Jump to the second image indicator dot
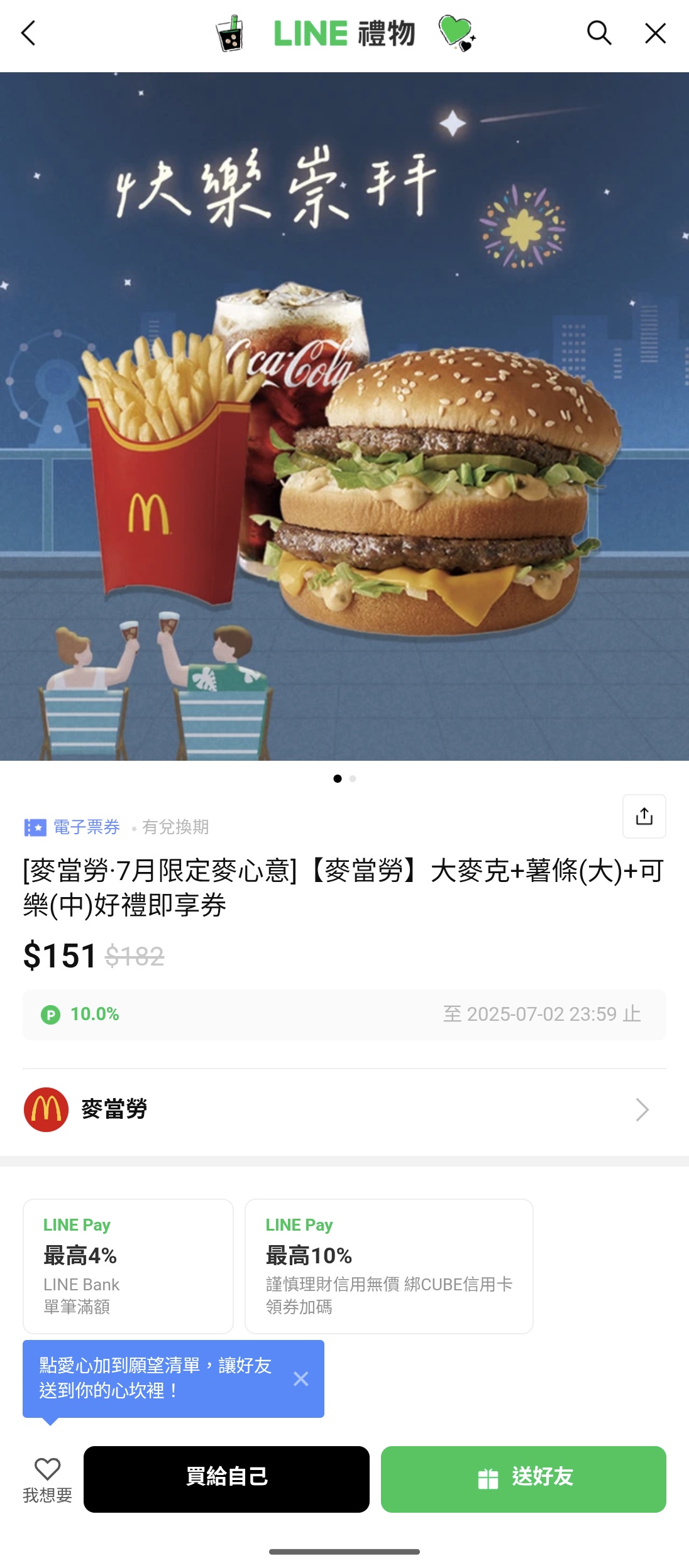Viewport: 689px width, 1568px height. click(x=353, y=778)
